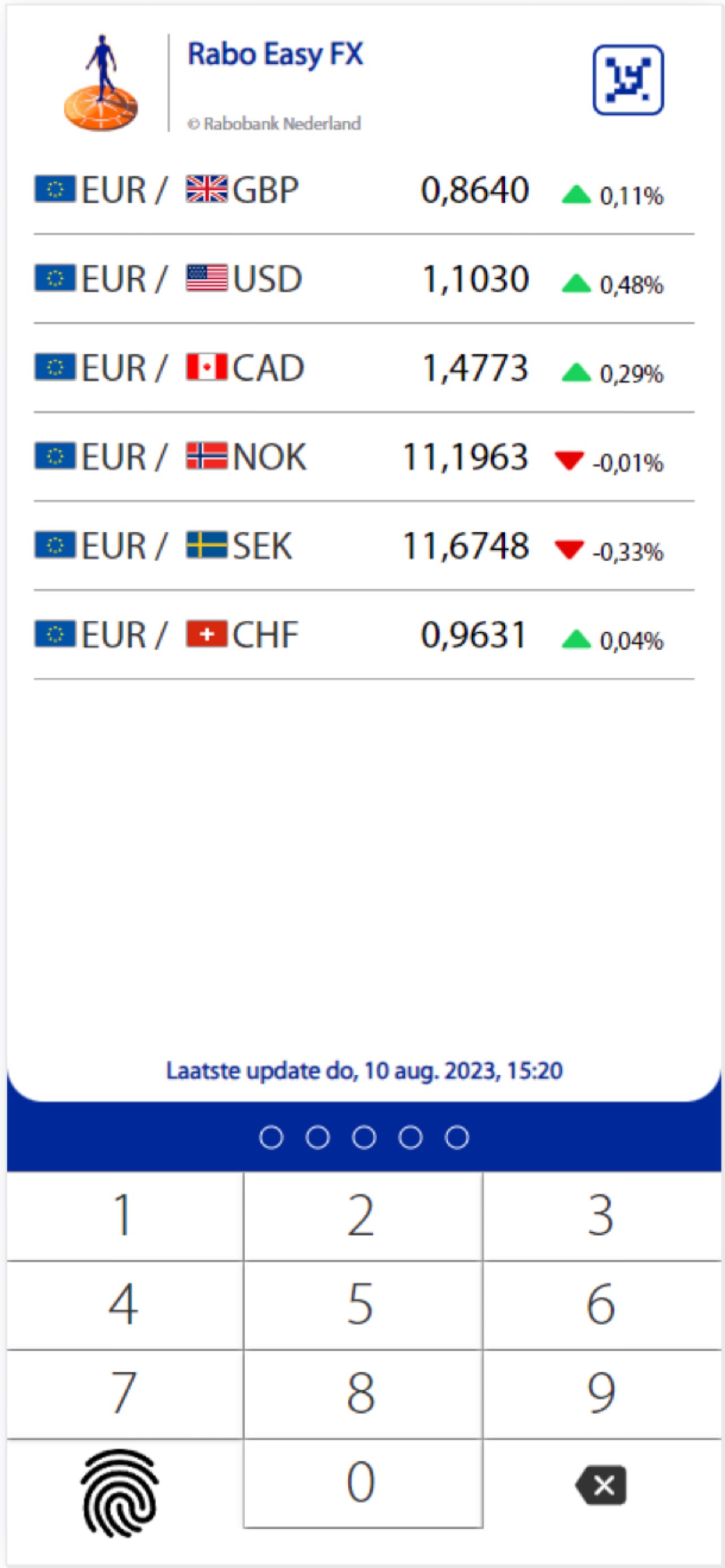Tap the 2 key
Image resolution: width=725 pixels, height=1568 pixels.
(x=364, y=1216)
